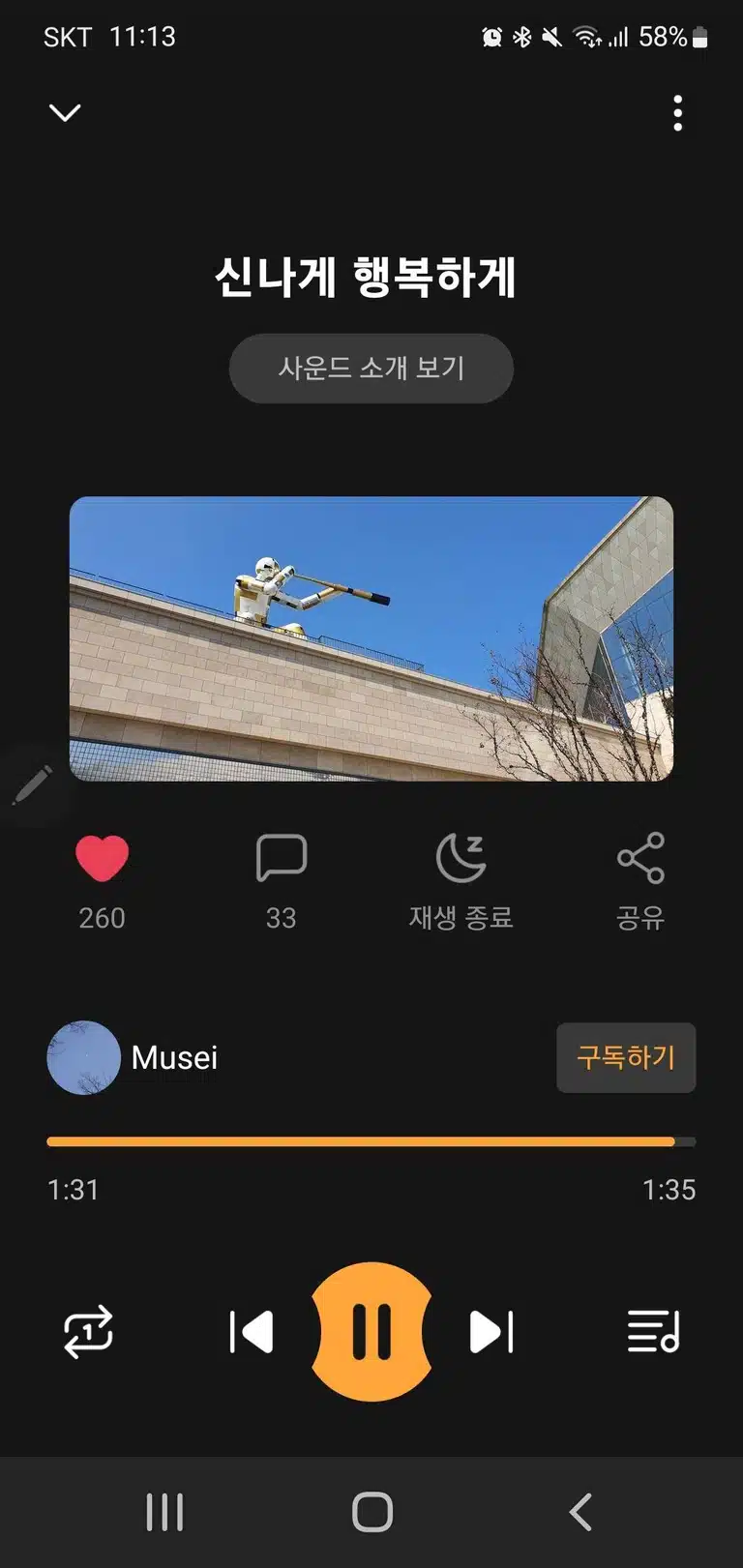
Task: Go to the previous track
Action: [252, 1332]
